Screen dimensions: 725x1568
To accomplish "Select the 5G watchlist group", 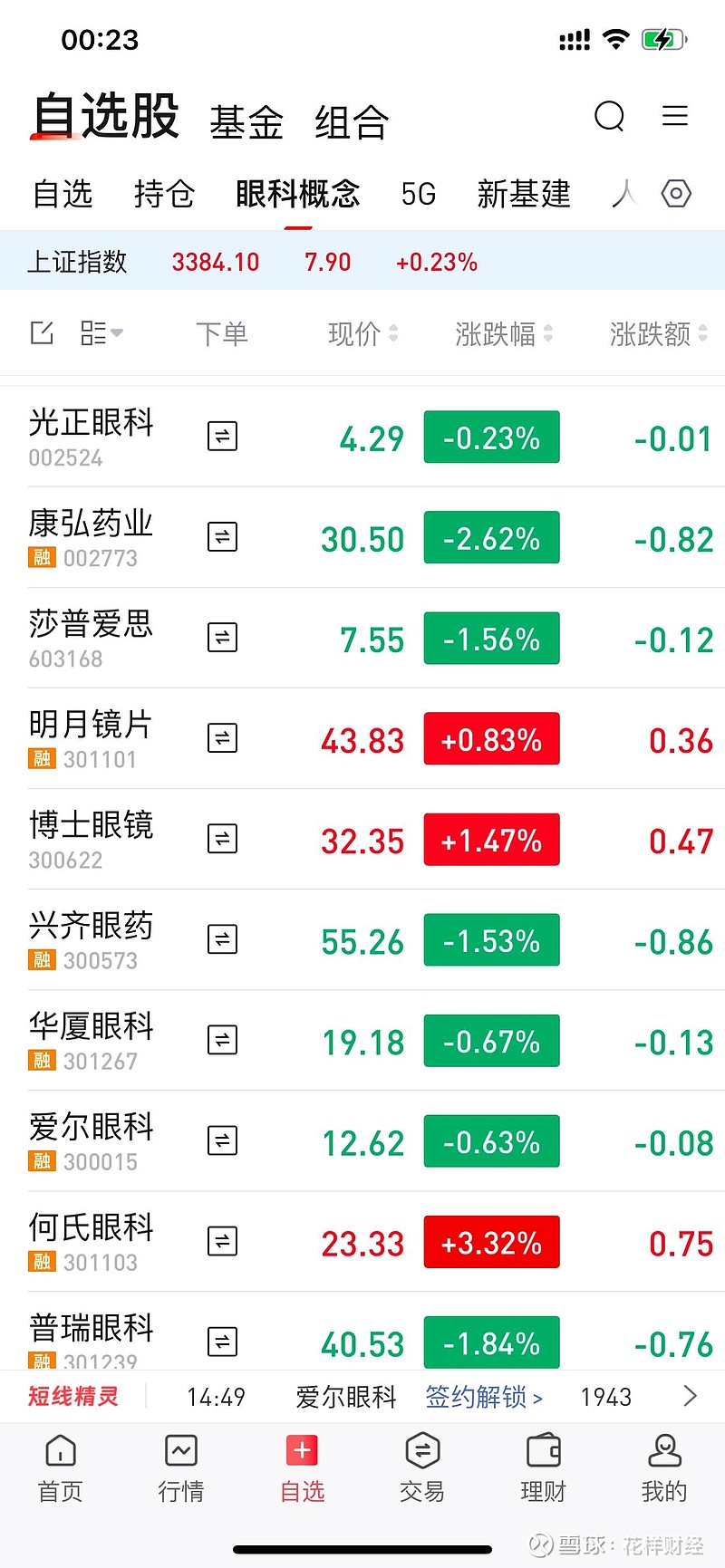I will 419,194.
